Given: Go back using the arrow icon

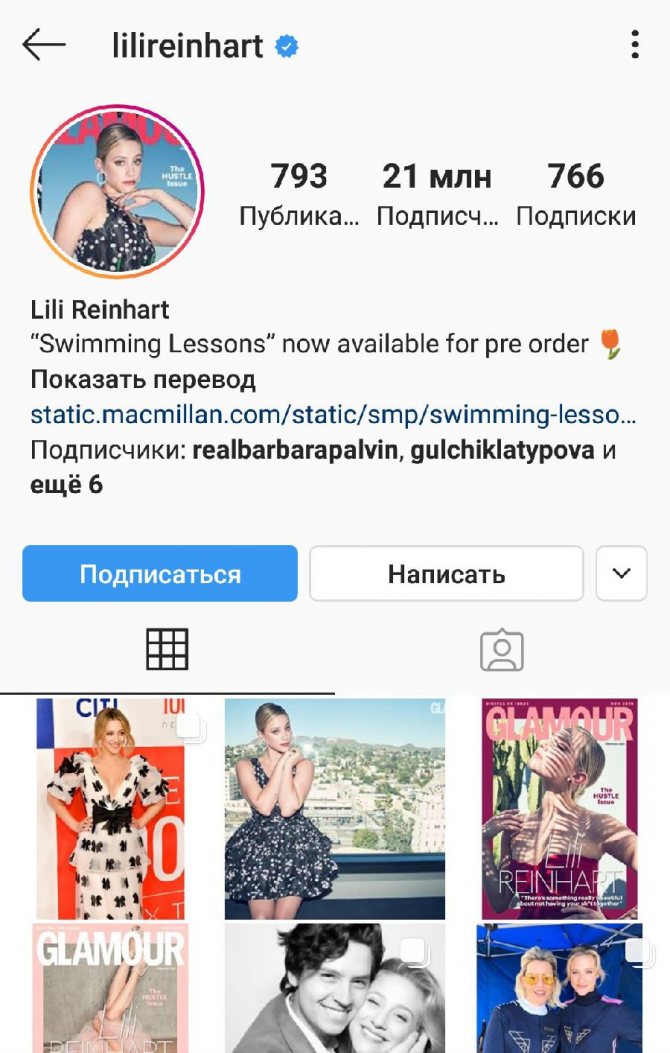Looking at the screenshot, I should 44,45.
